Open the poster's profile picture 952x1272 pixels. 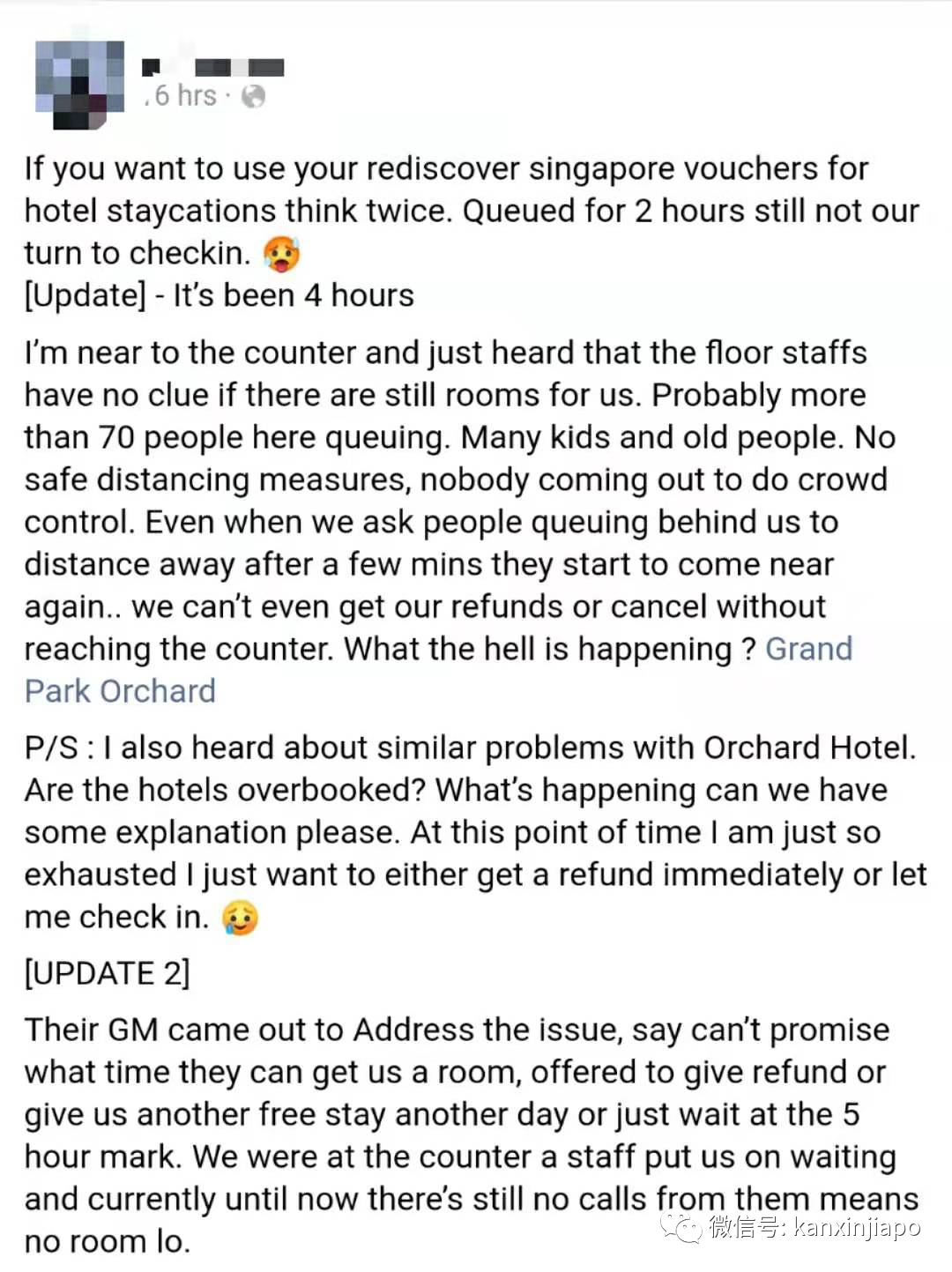(x=79, y=85)
